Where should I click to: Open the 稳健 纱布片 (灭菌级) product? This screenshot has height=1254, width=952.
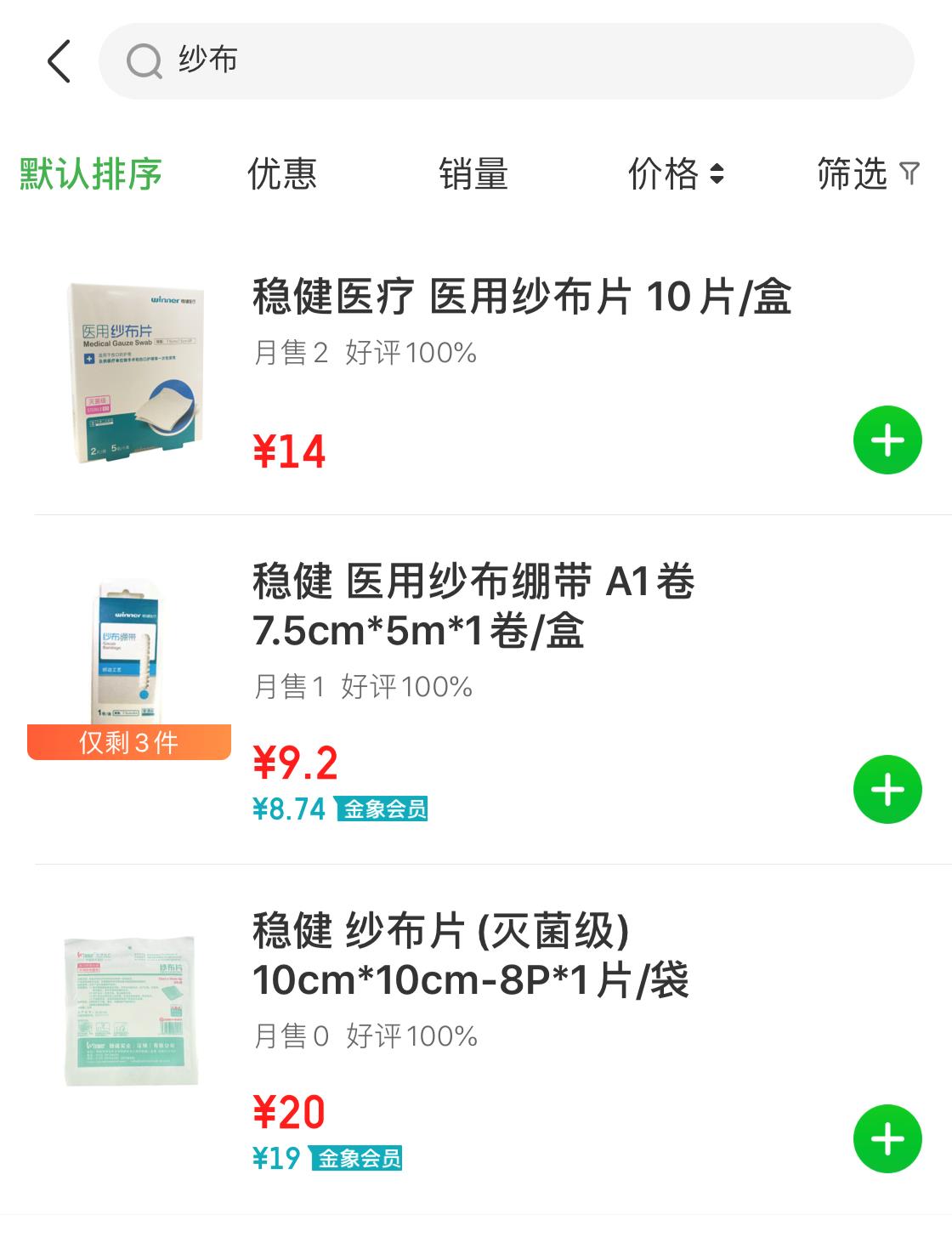tap(470, 956)
